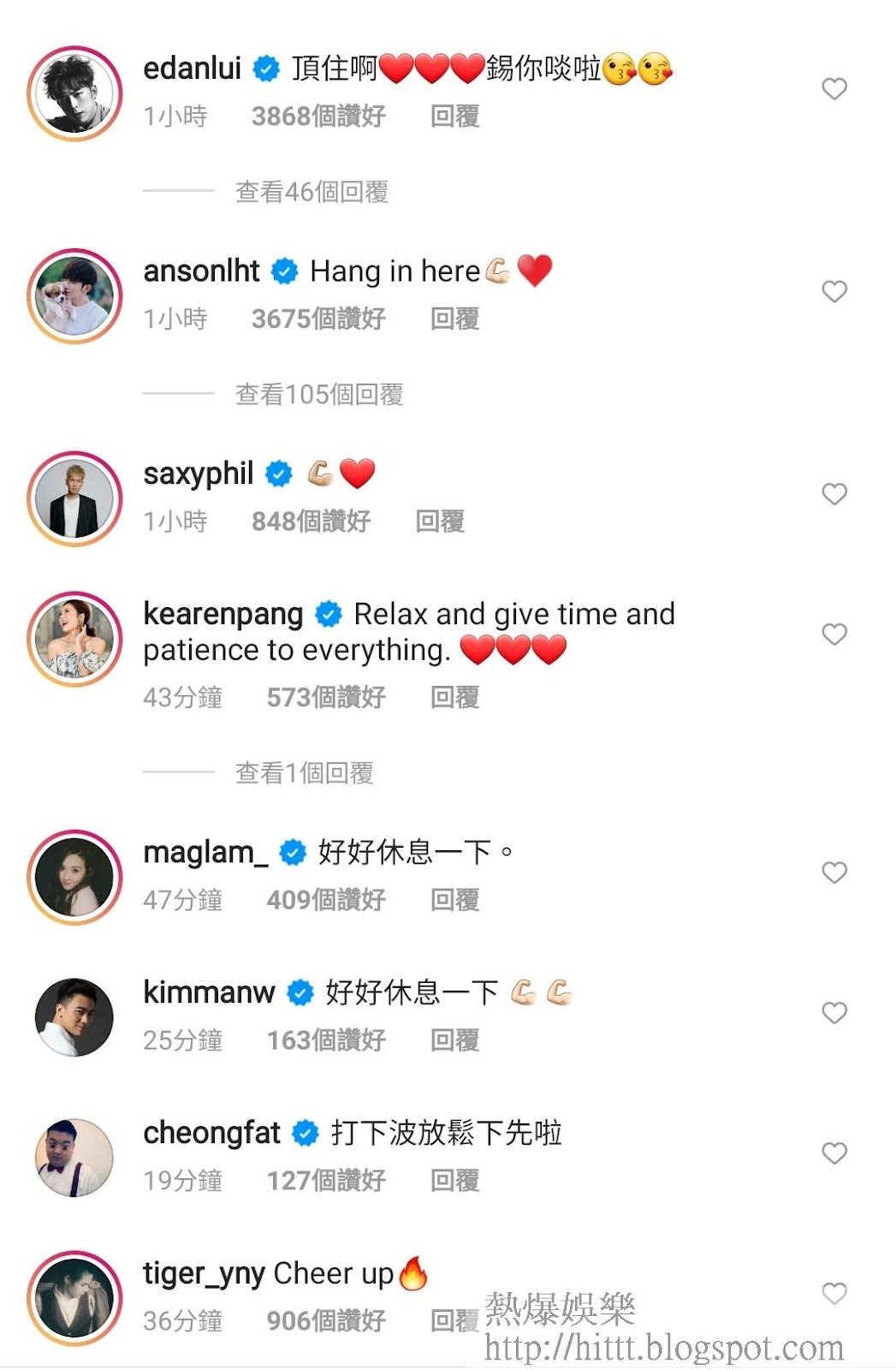Image resolution: width=896 pixels, height=1370 pixels.
Task: Reply to edanlui's comment
Action: [x=454, y=116]
